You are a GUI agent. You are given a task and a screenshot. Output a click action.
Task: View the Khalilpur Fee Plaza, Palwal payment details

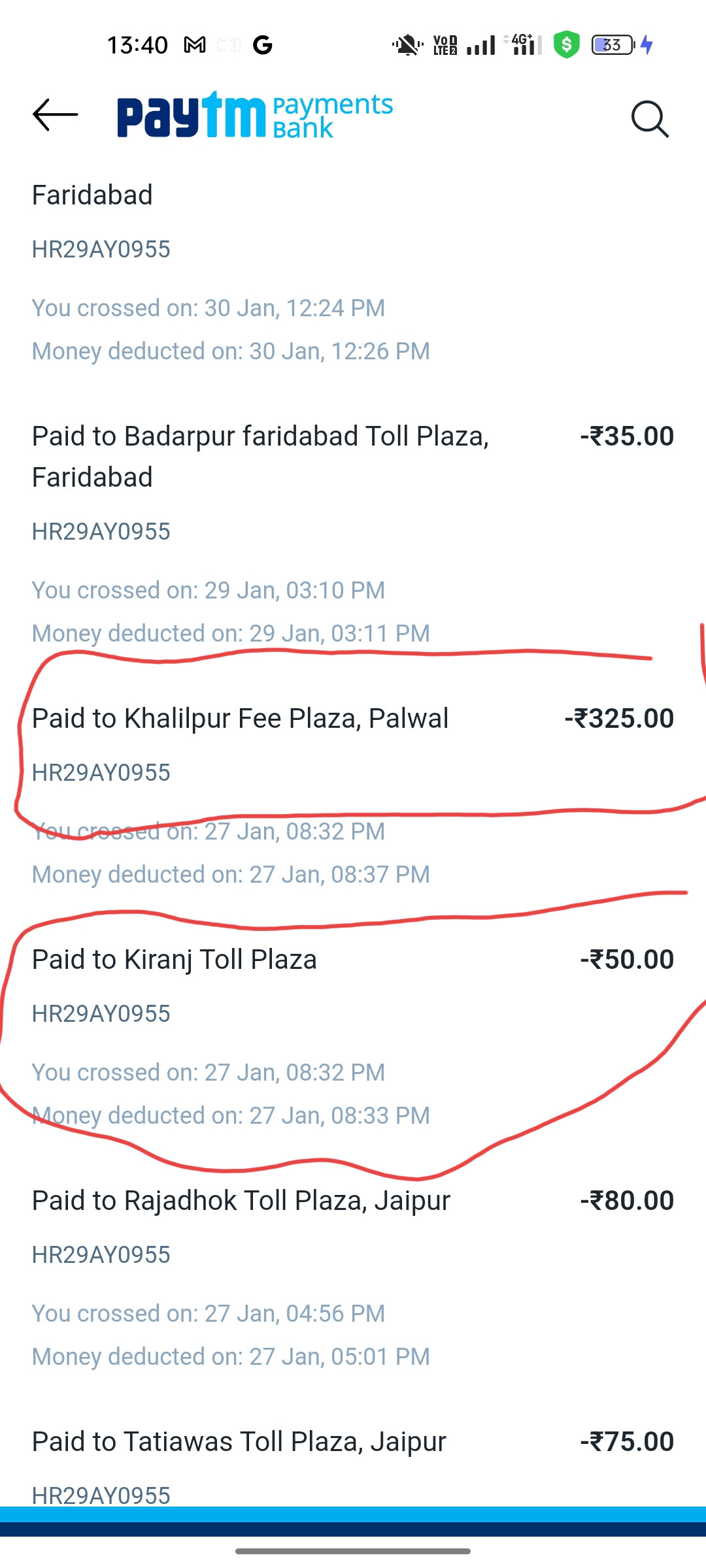[x=241, y=719]
